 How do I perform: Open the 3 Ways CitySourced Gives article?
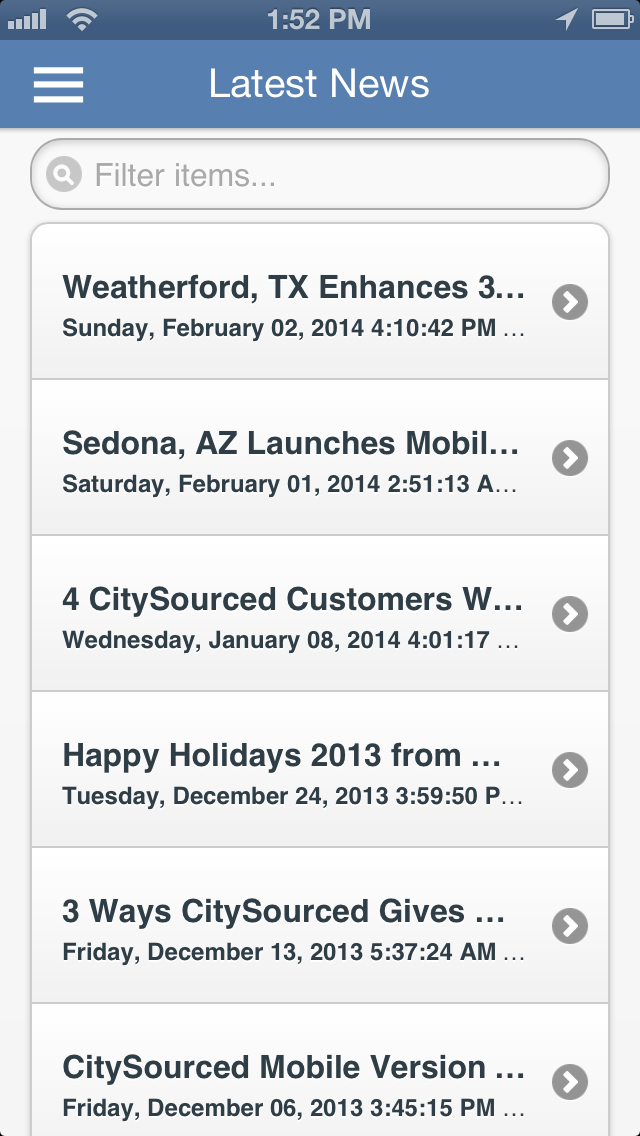(320, 925)
